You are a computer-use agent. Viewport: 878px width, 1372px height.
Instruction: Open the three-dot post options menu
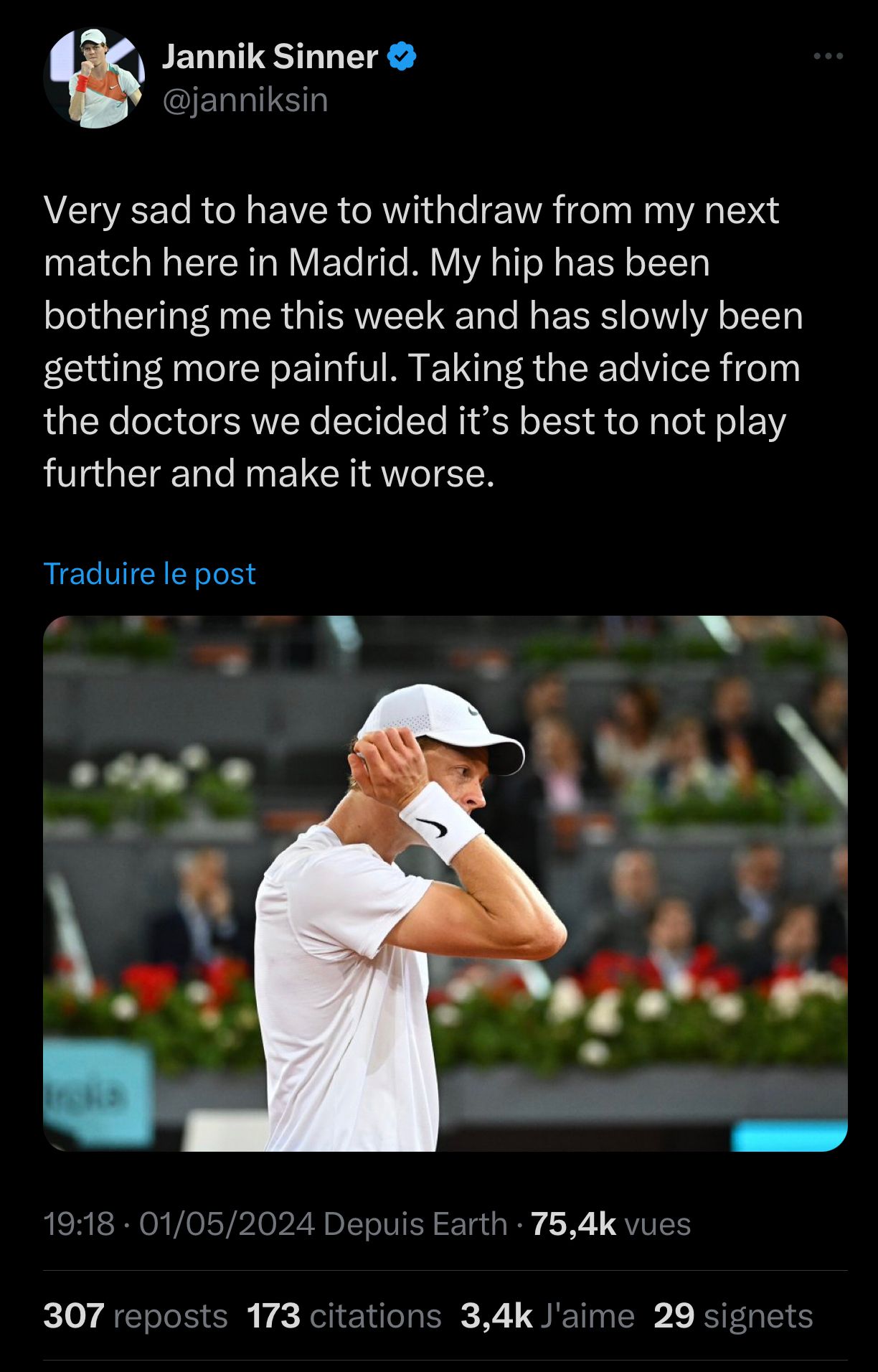(x=828, y=56)
